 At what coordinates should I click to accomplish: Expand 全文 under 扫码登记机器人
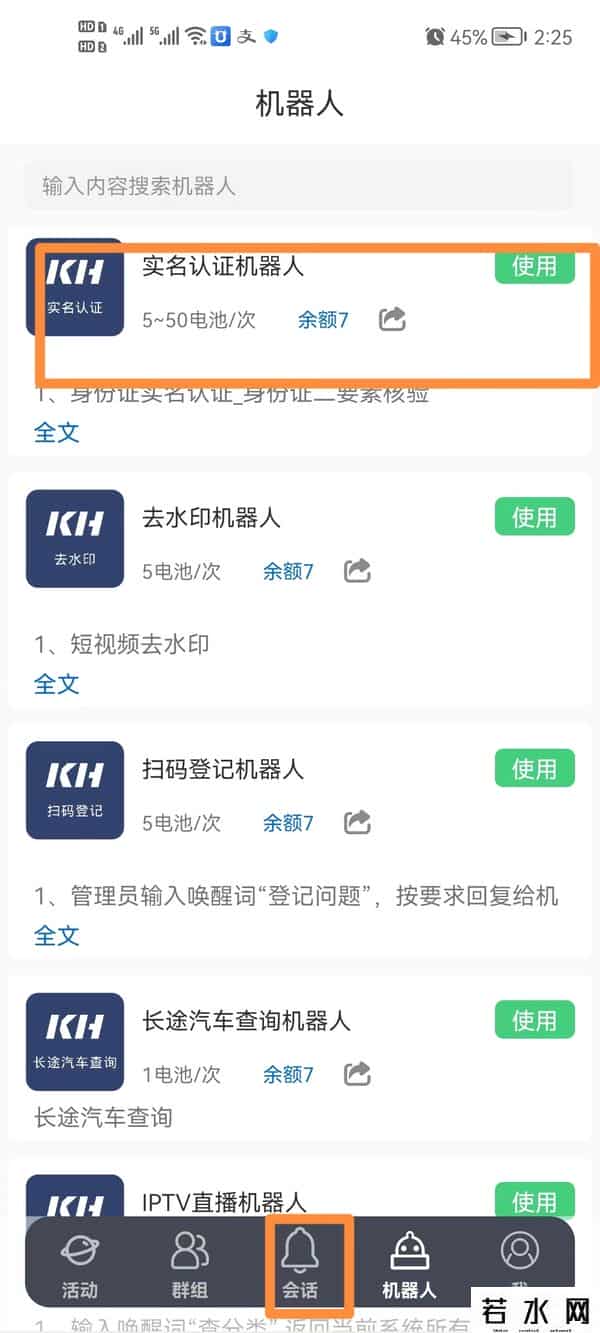(56, 935)
